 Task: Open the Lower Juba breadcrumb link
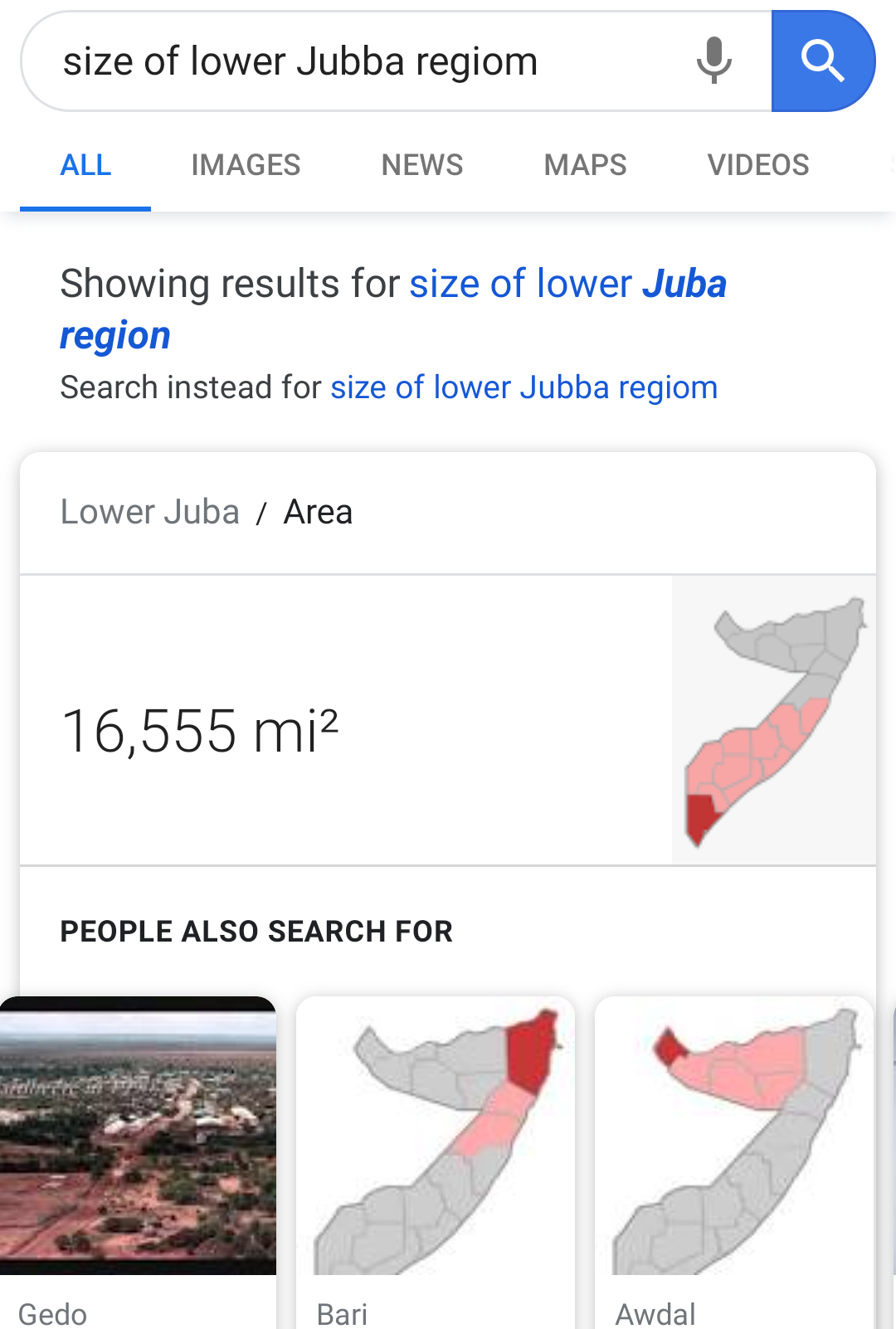pos(150,512)
